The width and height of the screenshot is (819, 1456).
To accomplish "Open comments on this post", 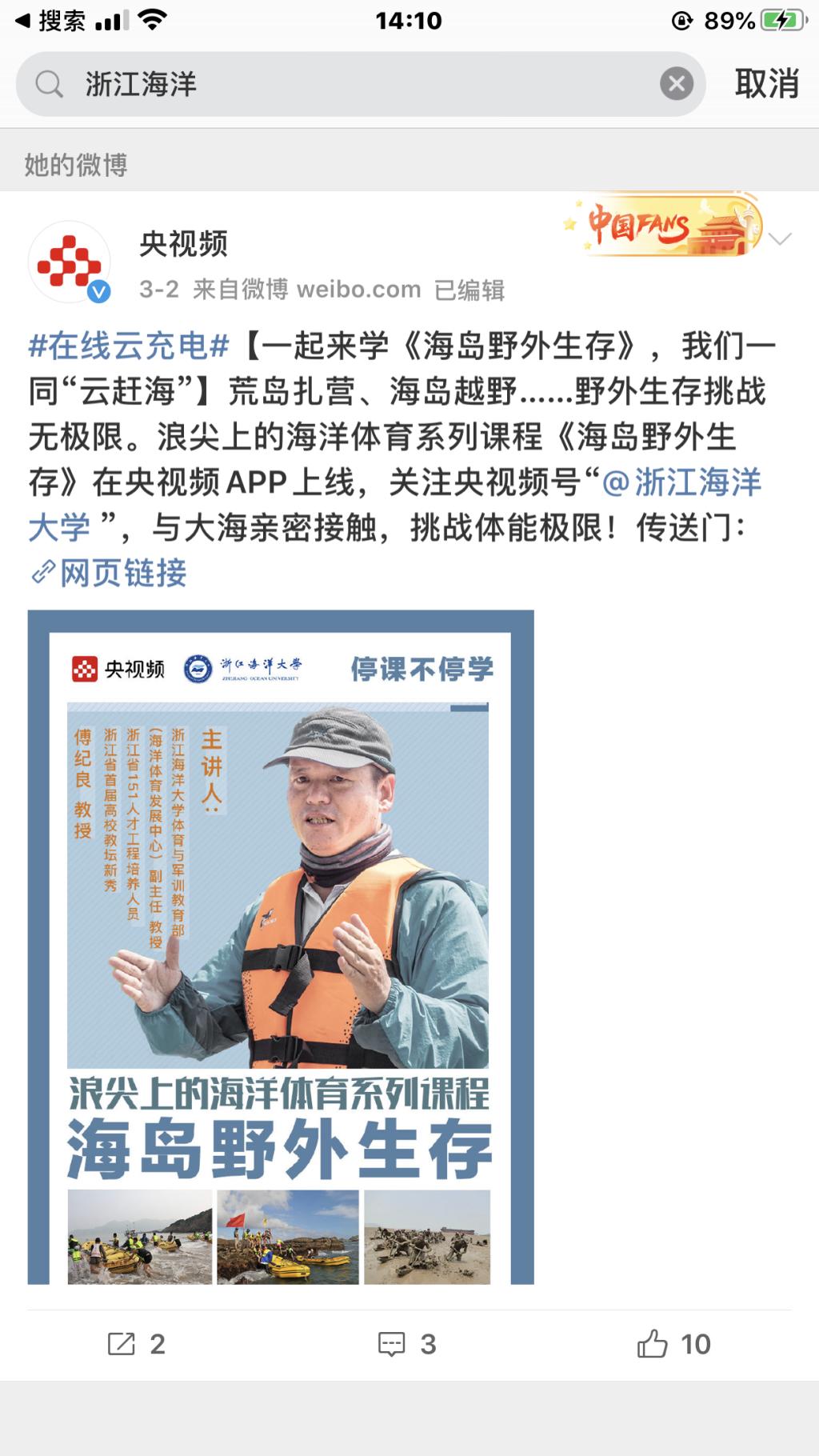I will point(407,1344).
